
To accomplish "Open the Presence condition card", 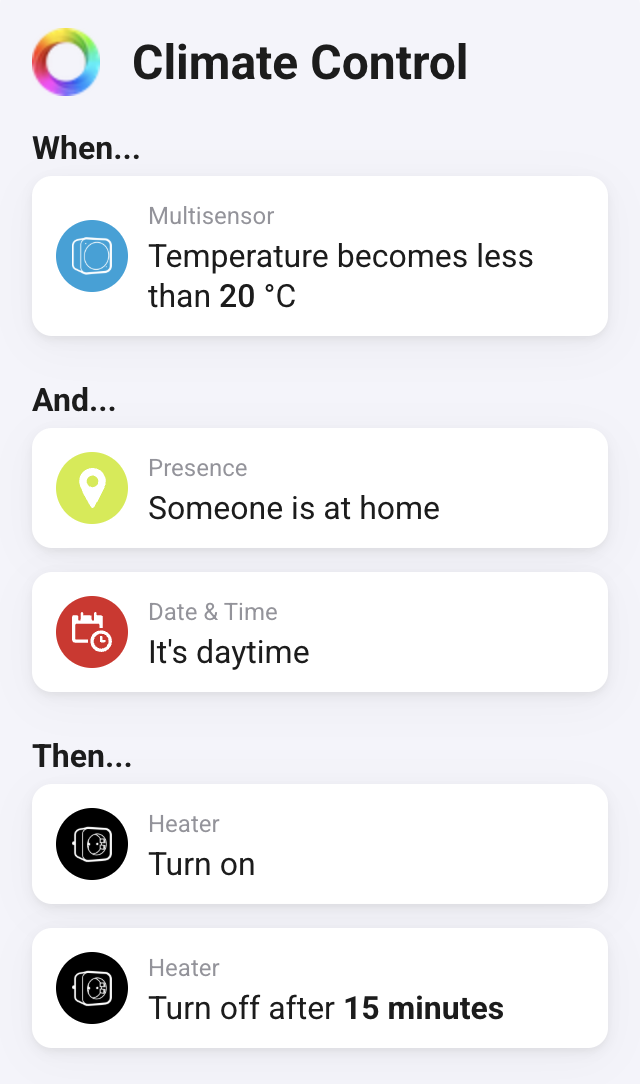I will point(320,488).
